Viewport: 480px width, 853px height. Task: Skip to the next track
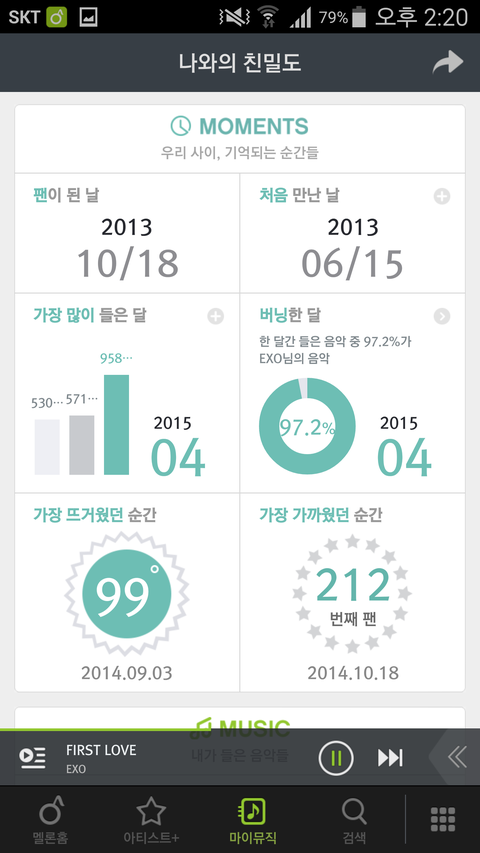point(390,757)
